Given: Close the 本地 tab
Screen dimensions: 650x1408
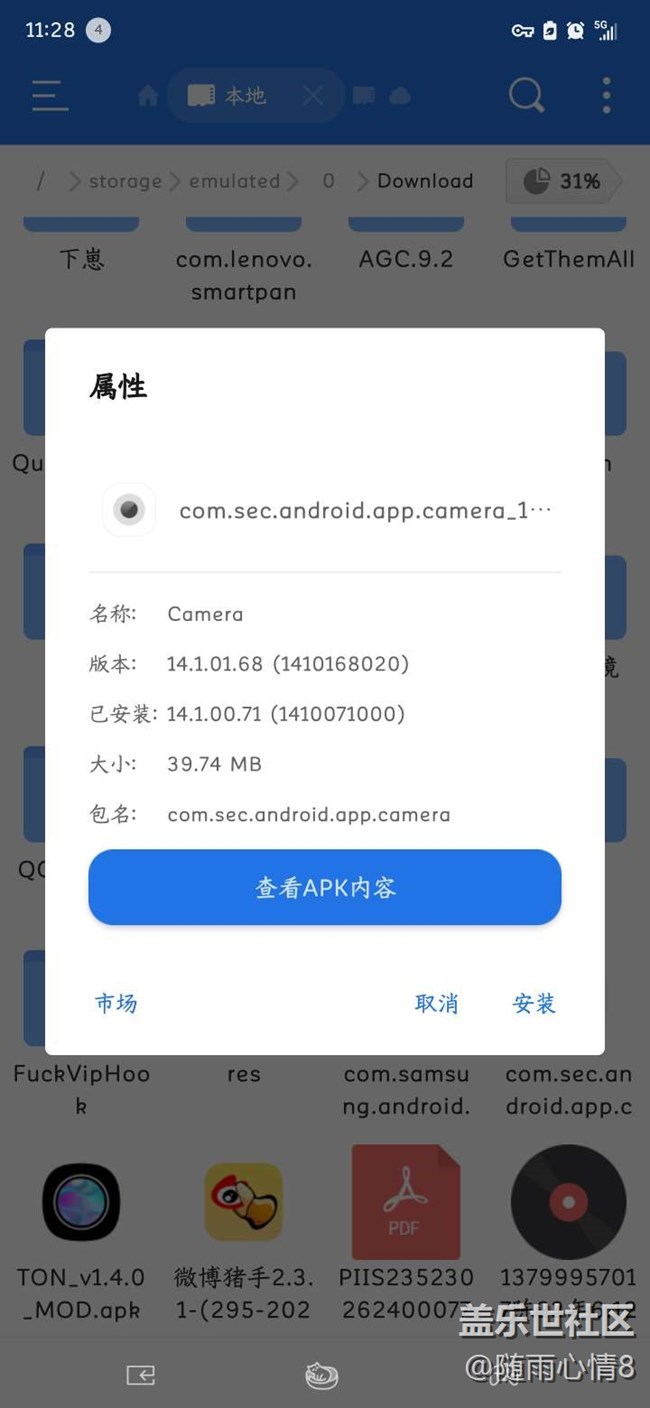Looking at the screenshot, I should (x=313, y=96).
